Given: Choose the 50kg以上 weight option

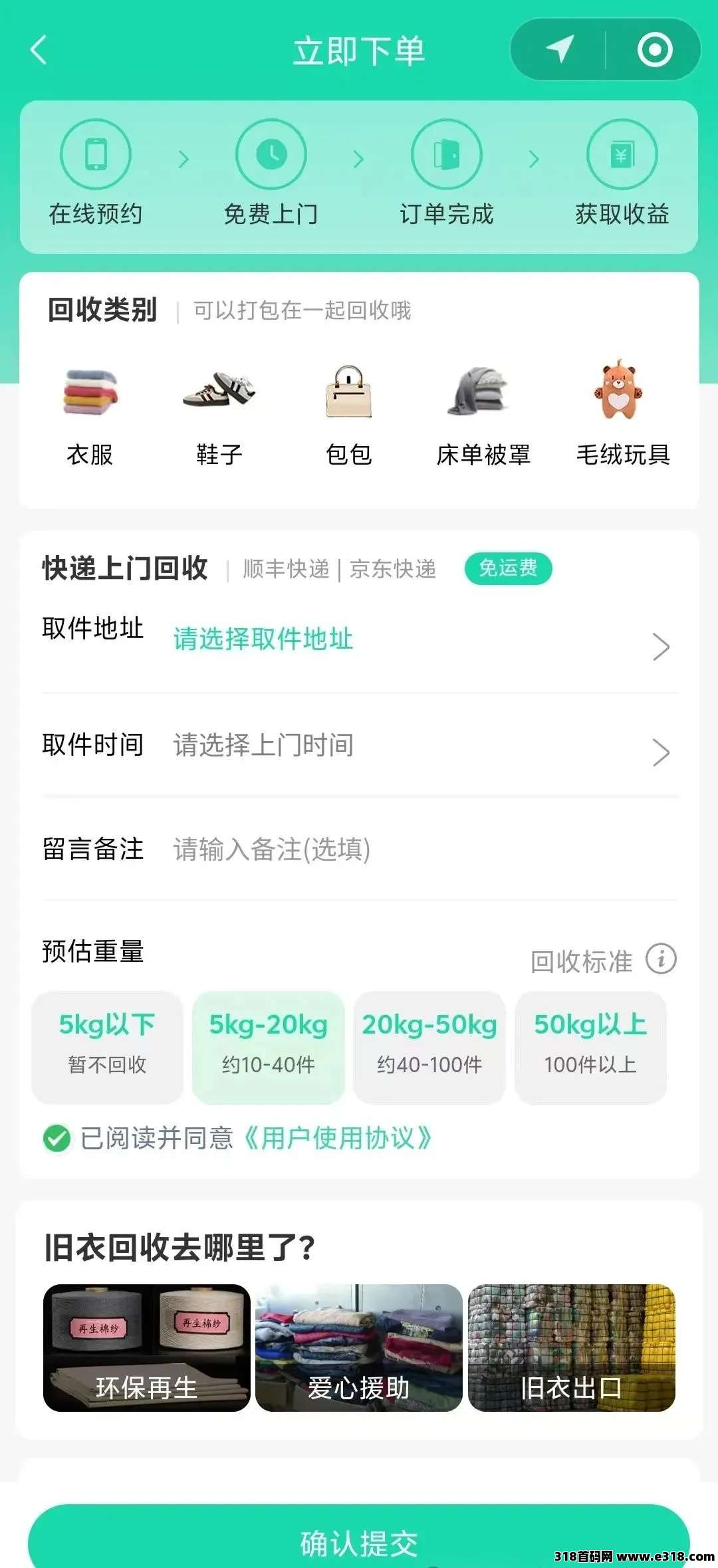Looking at the screenshot, I should pos(590,1047).
